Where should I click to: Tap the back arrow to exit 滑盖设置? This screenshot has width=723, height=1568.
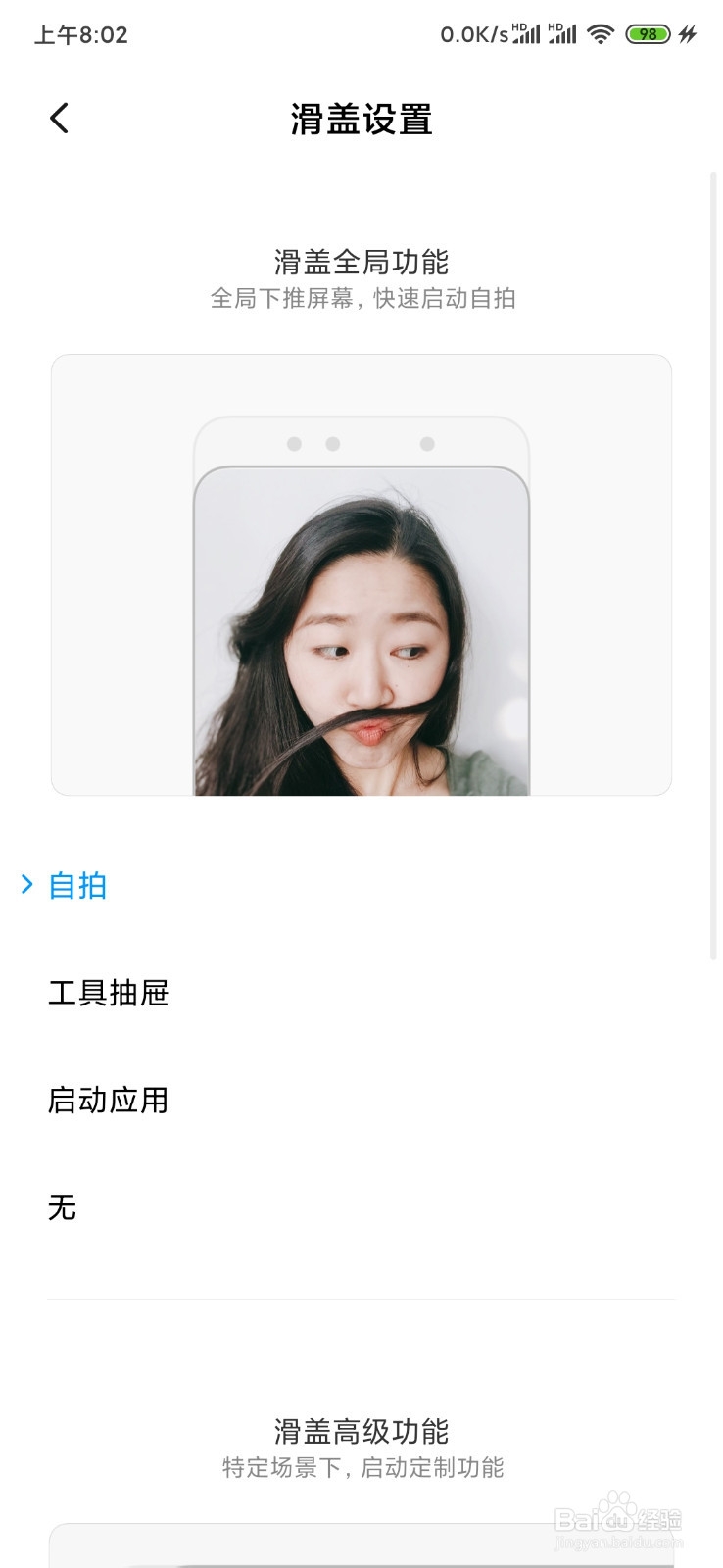click(59, 118)
